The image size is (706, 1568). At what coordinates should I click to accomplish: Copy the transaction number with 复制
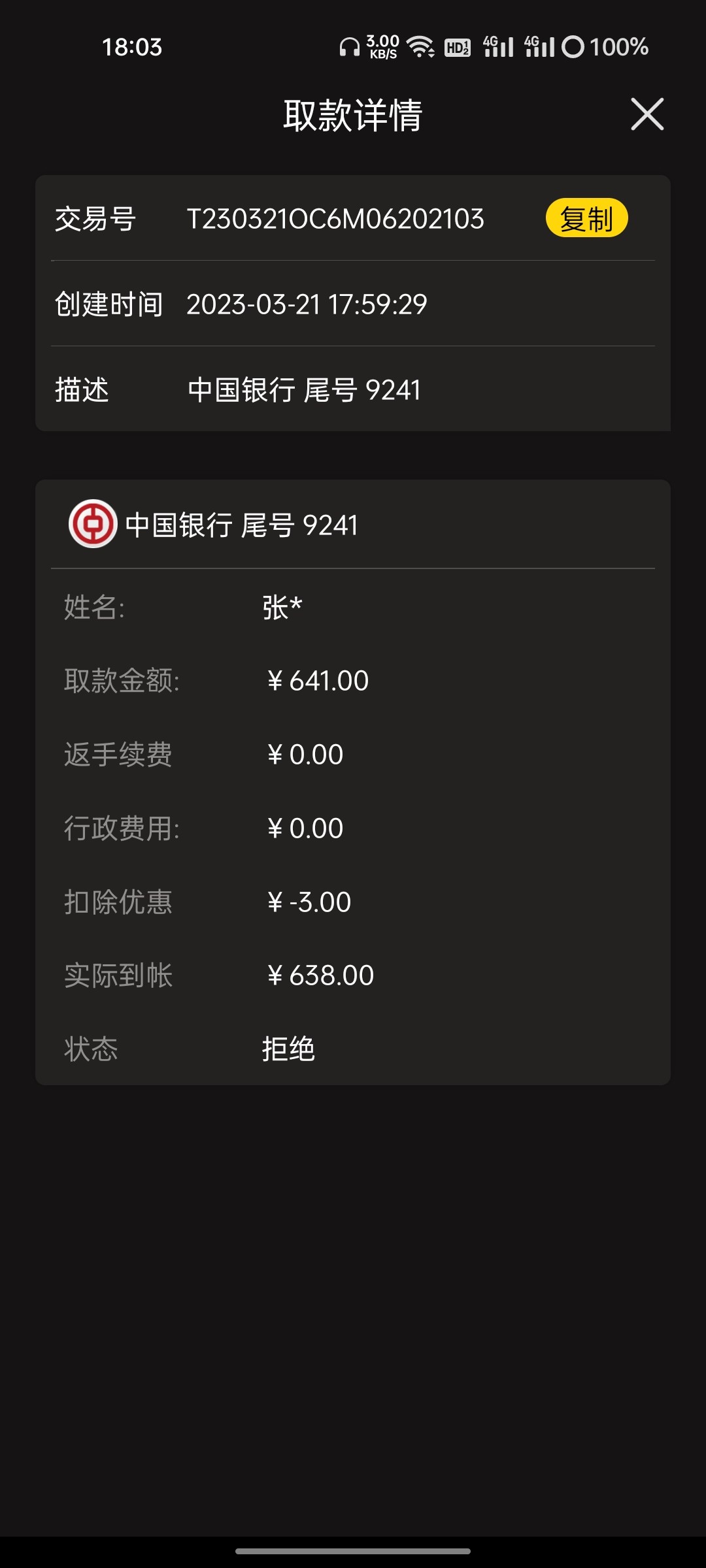(586, 218)
